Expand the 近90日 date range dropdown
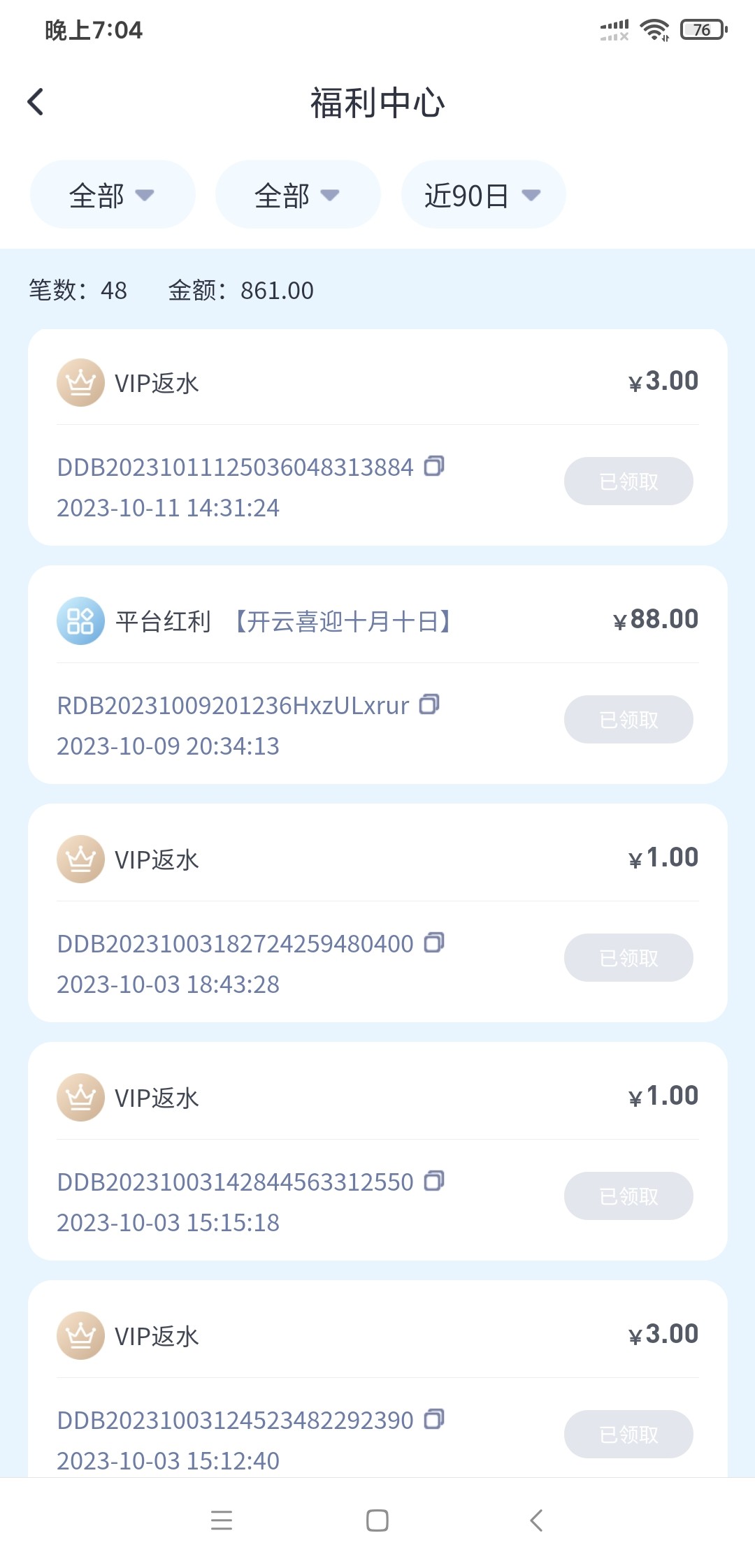Screen dimensions: 755x1568 (483, 194)
